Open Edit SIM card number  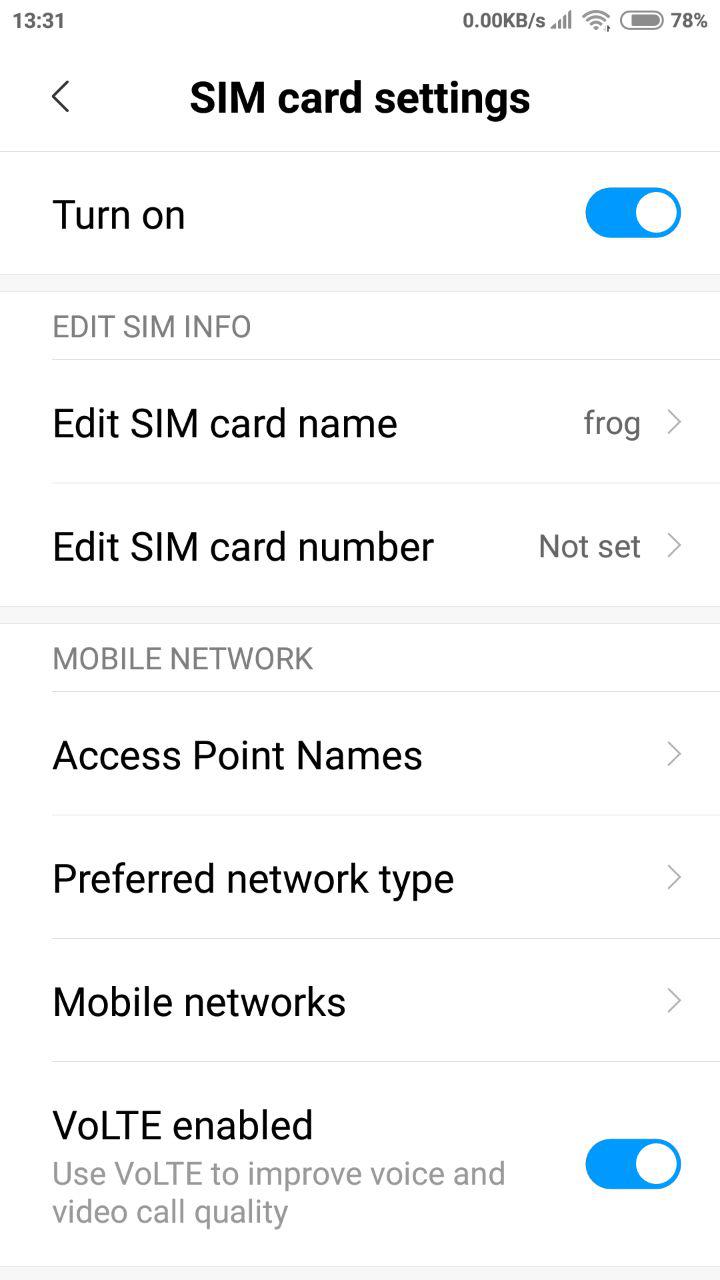point(360,546)
